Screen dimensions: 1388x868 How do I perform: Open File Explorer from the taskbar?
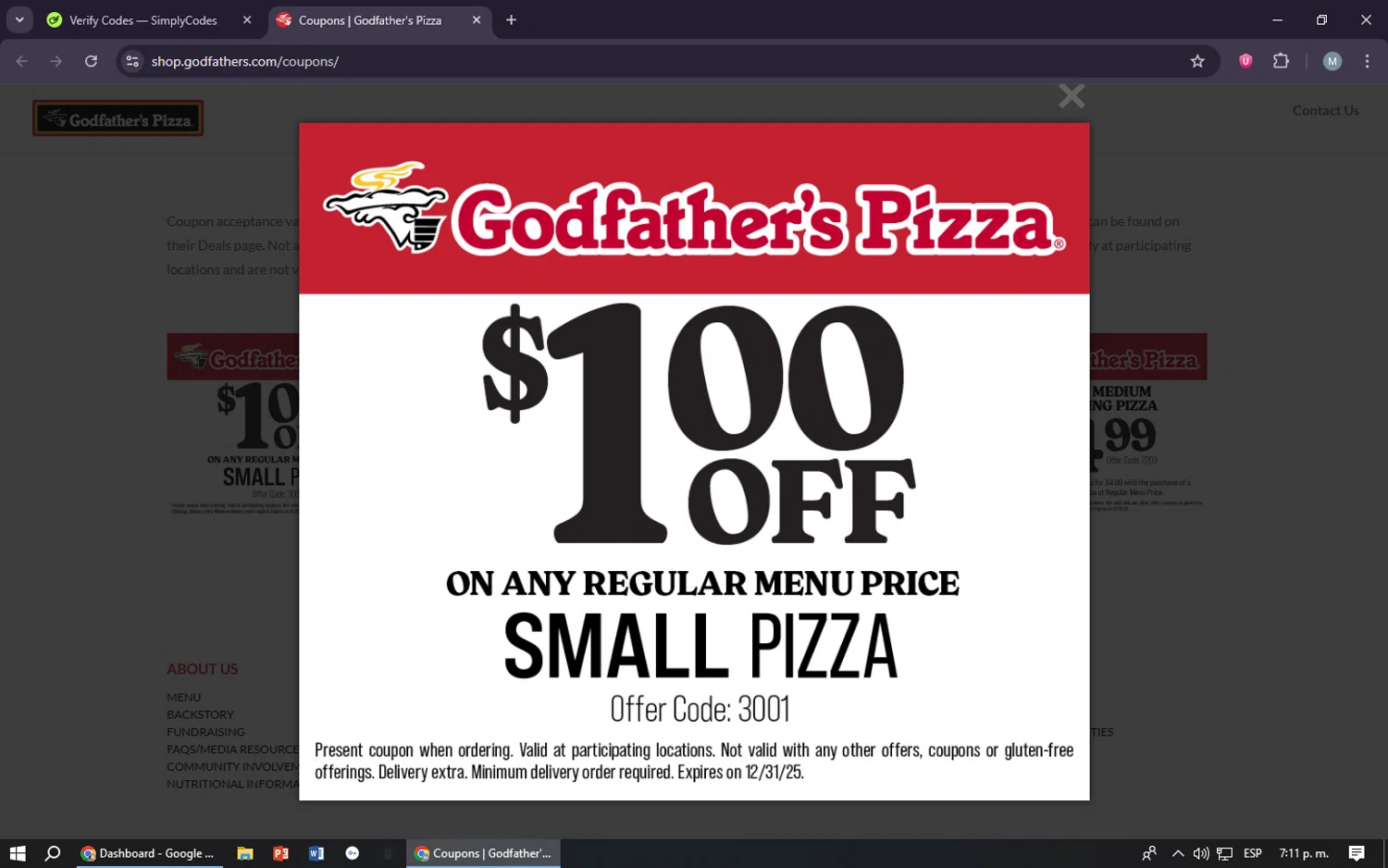(x=245, y=853)
